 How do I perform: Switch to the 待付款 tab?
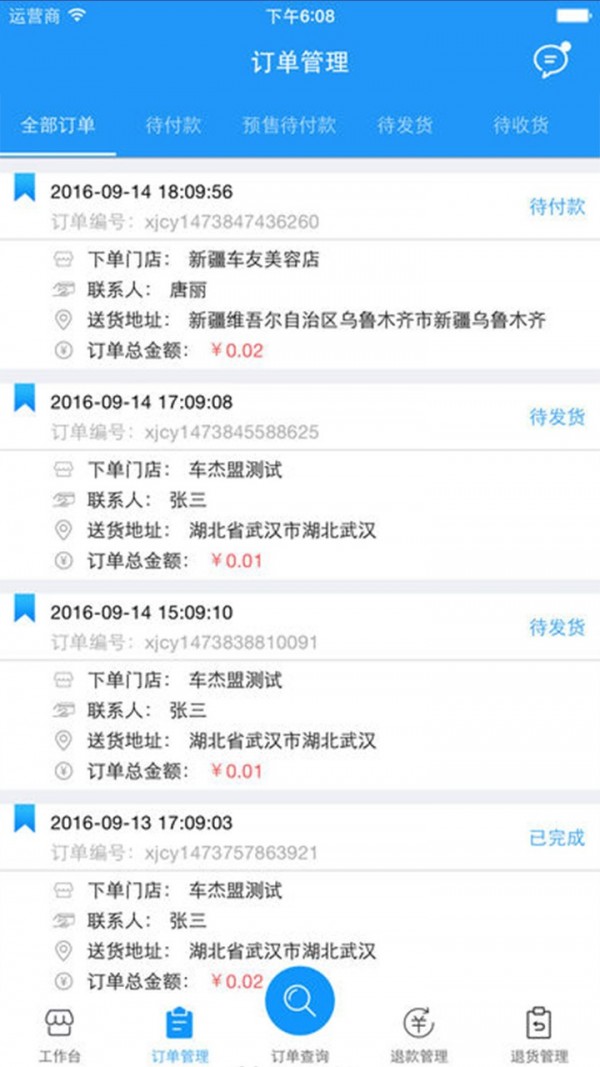(173, 125)
